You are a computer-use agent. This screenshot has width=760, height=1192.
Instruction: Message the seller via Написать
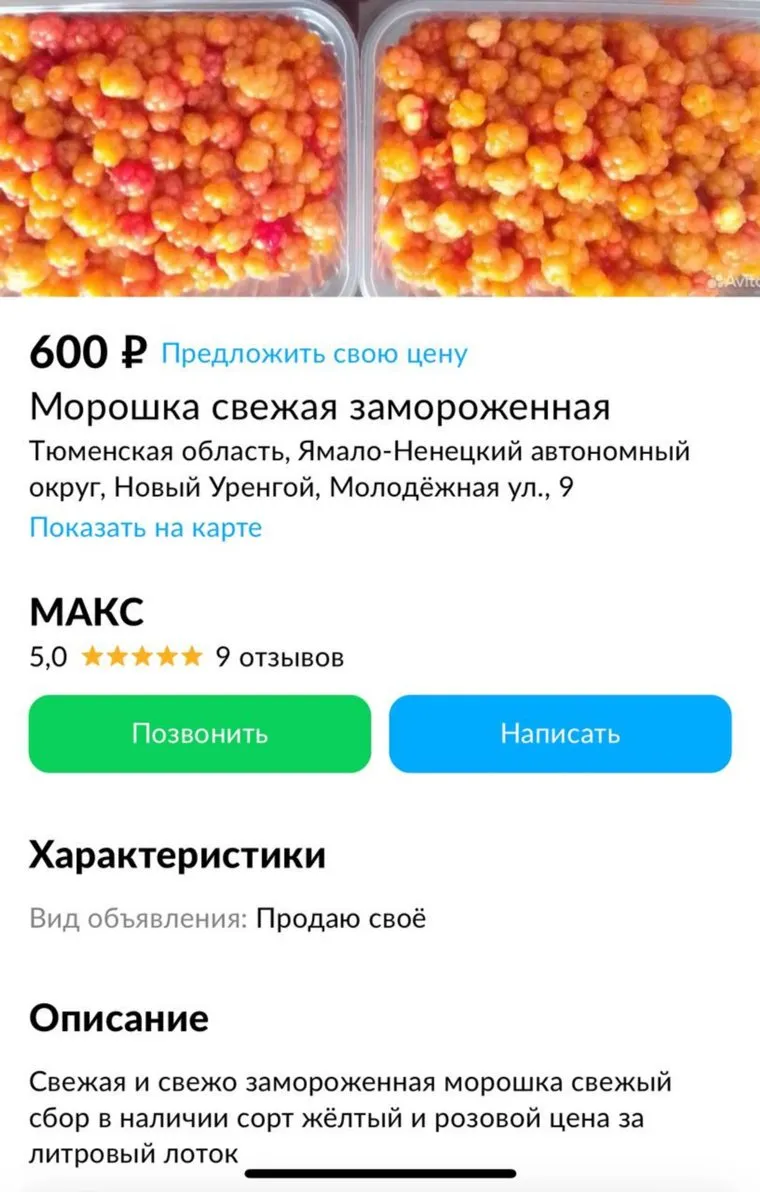point(560,733)
